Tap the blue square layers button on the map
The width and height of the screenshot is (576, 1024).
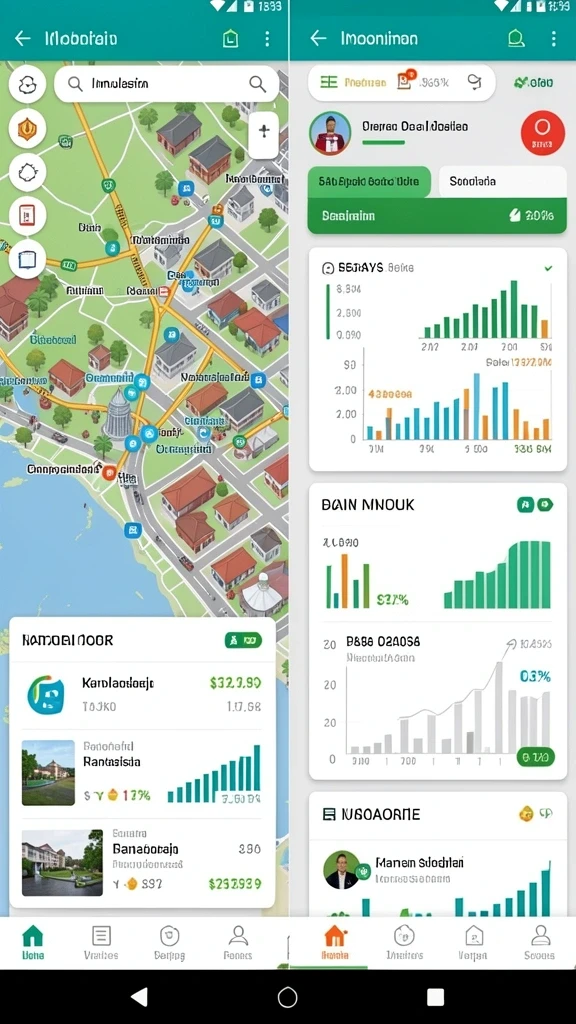tap(27, 259)
